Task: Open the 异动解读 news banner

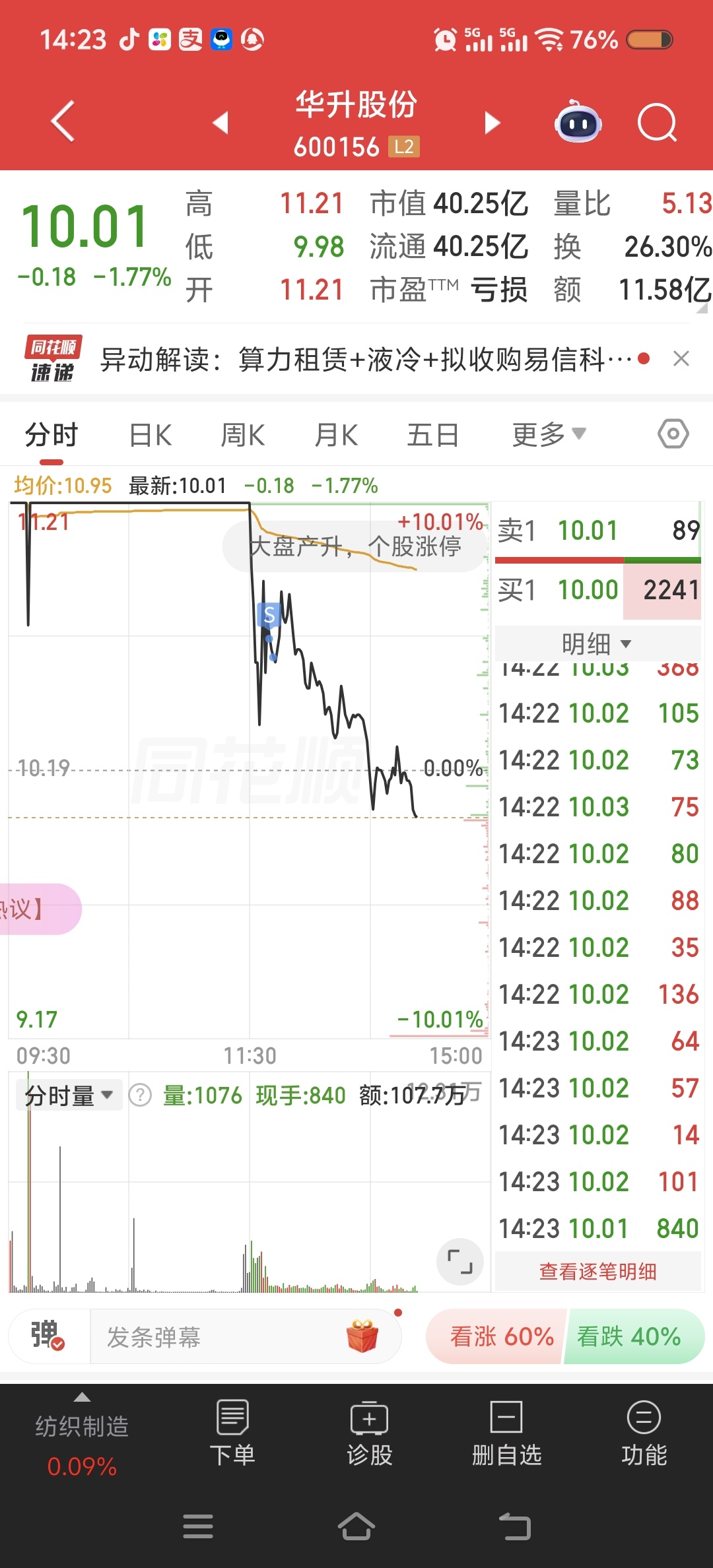Action: [366, 360]
